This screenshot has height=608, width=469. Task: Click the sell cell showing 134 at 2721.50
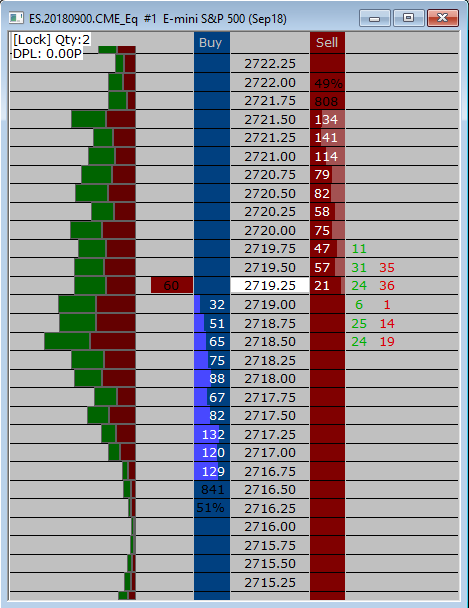[x=327, y=119]
